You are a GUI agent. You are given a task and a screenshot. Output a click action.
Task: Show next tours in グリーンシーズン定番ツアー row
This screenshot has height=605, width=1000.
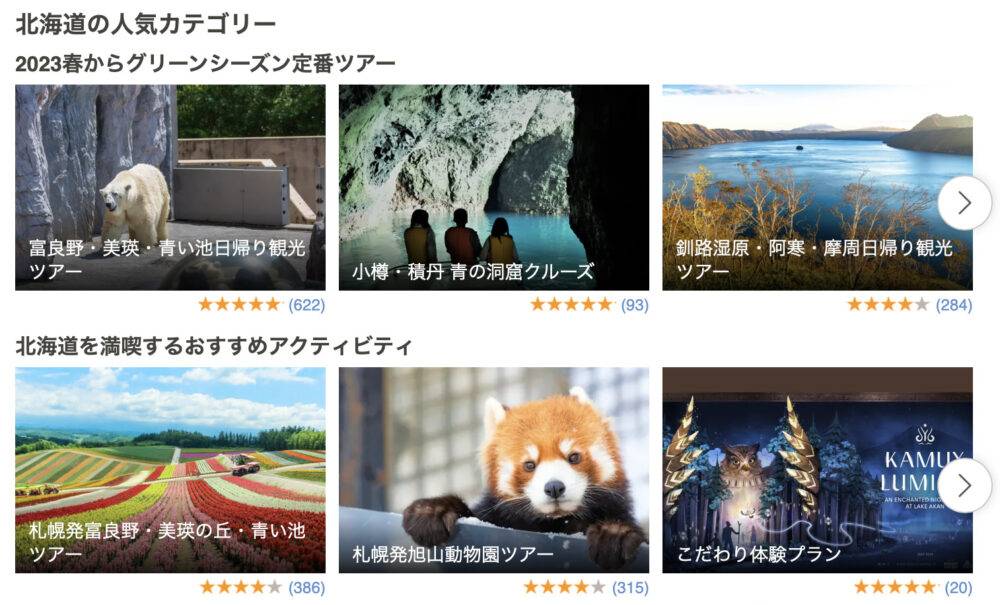click(964, 203)
